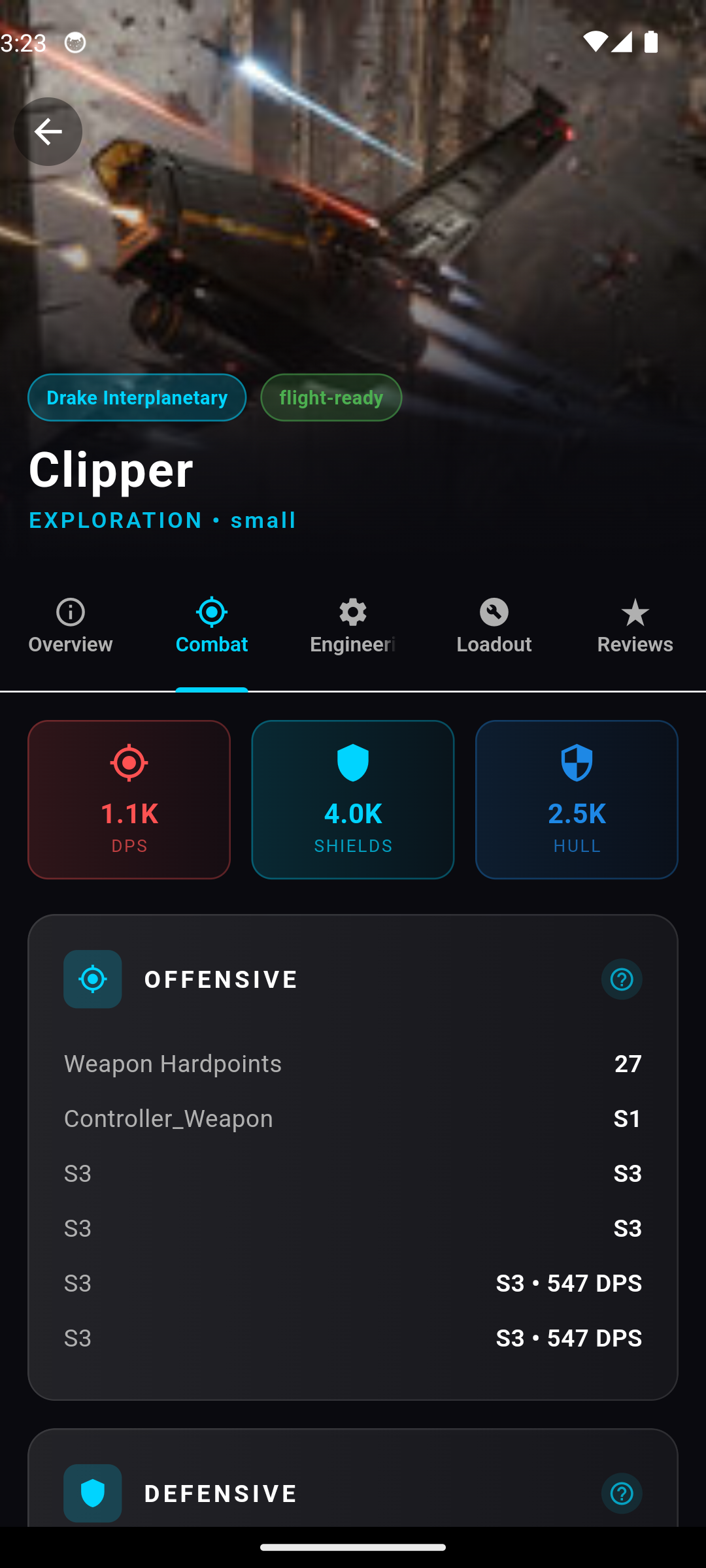This screenshot has width=706, height=1568.
Task: Open the Reviews tab
Action: click(635, 627)
